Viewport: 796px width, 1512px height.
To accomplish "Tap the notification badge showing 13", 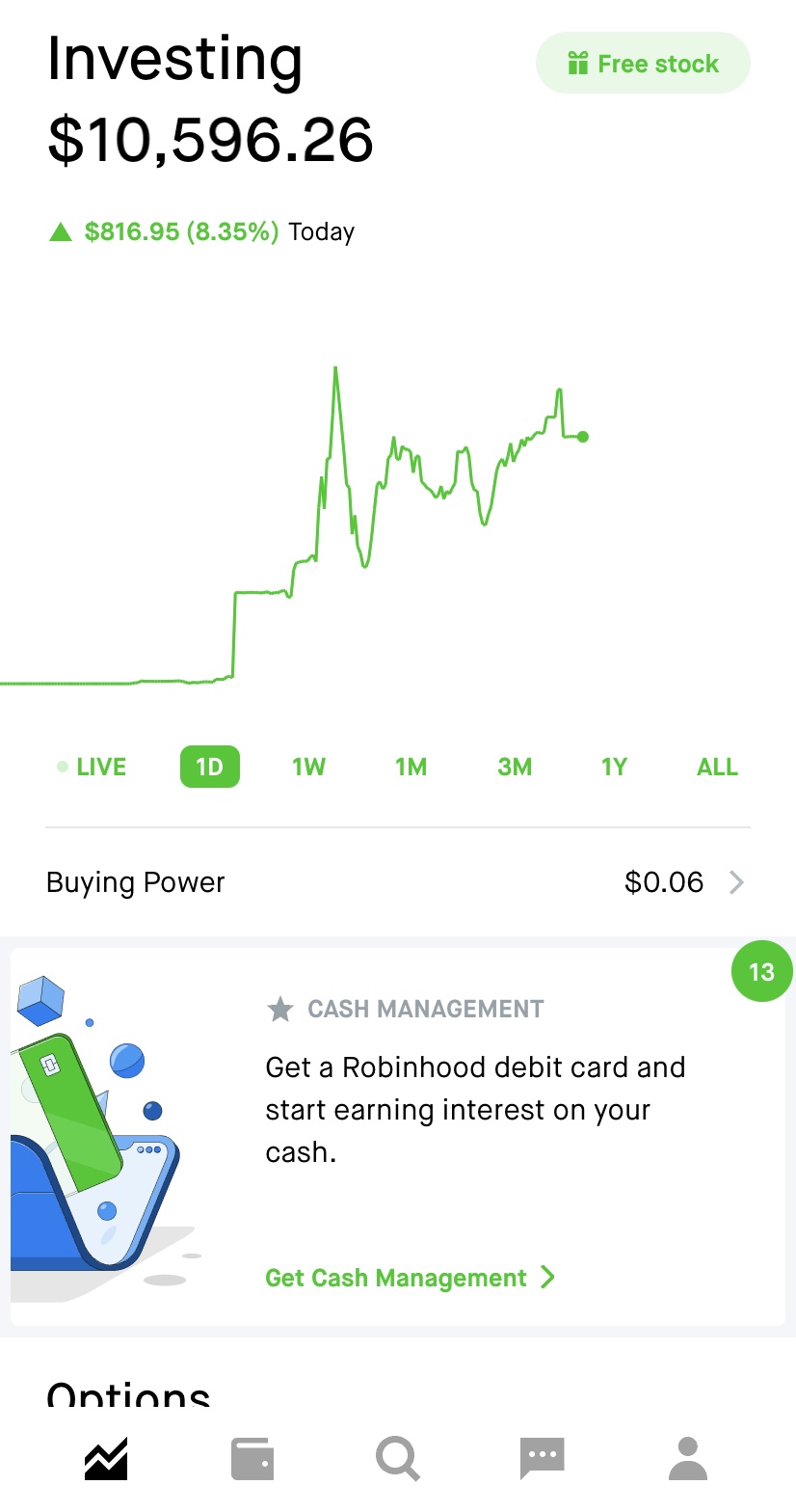I will pyautogui.click(x=762, y=971).
